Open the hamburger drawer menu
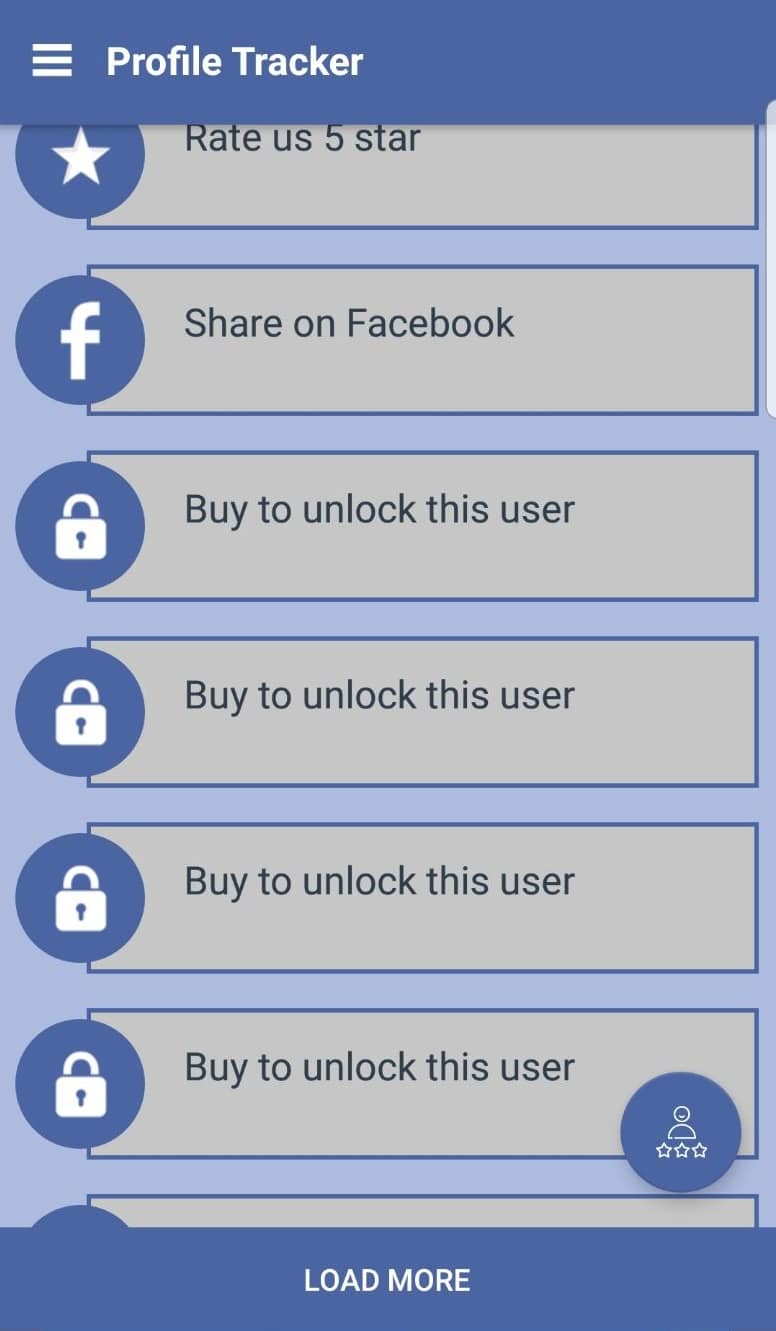This screenshot has width=776, height=1331. click(52, 62)
